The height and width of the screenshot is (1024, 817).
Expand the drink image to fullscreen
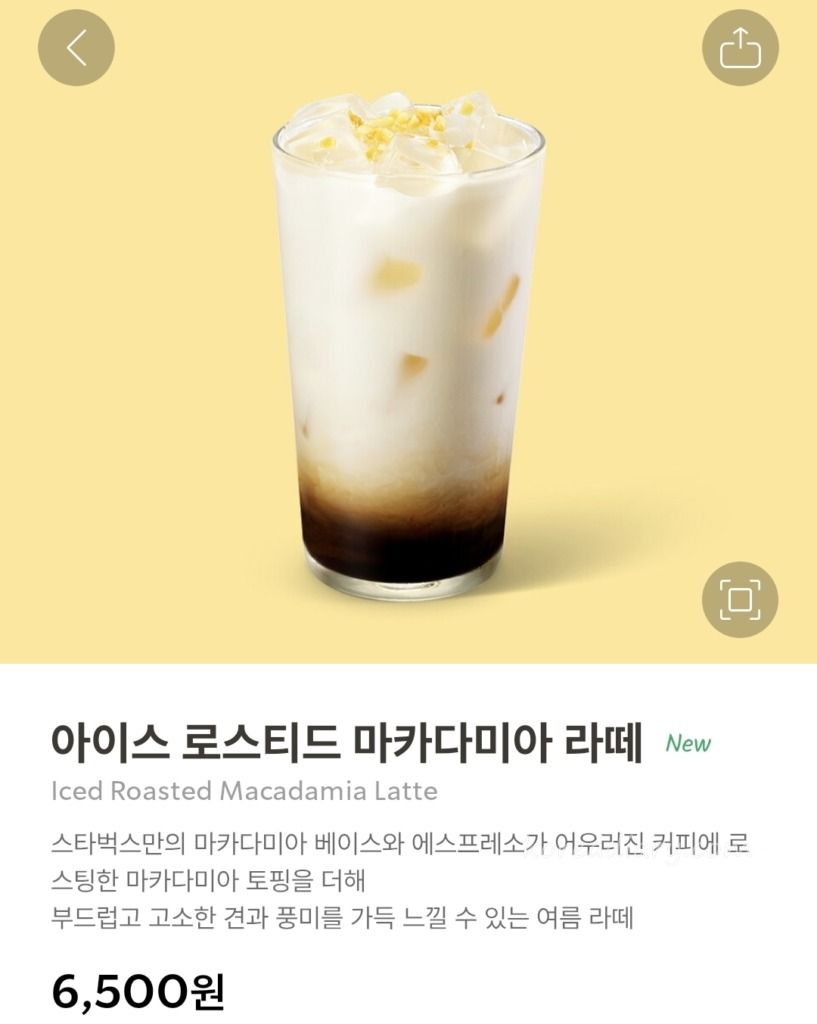click(740, 599)
